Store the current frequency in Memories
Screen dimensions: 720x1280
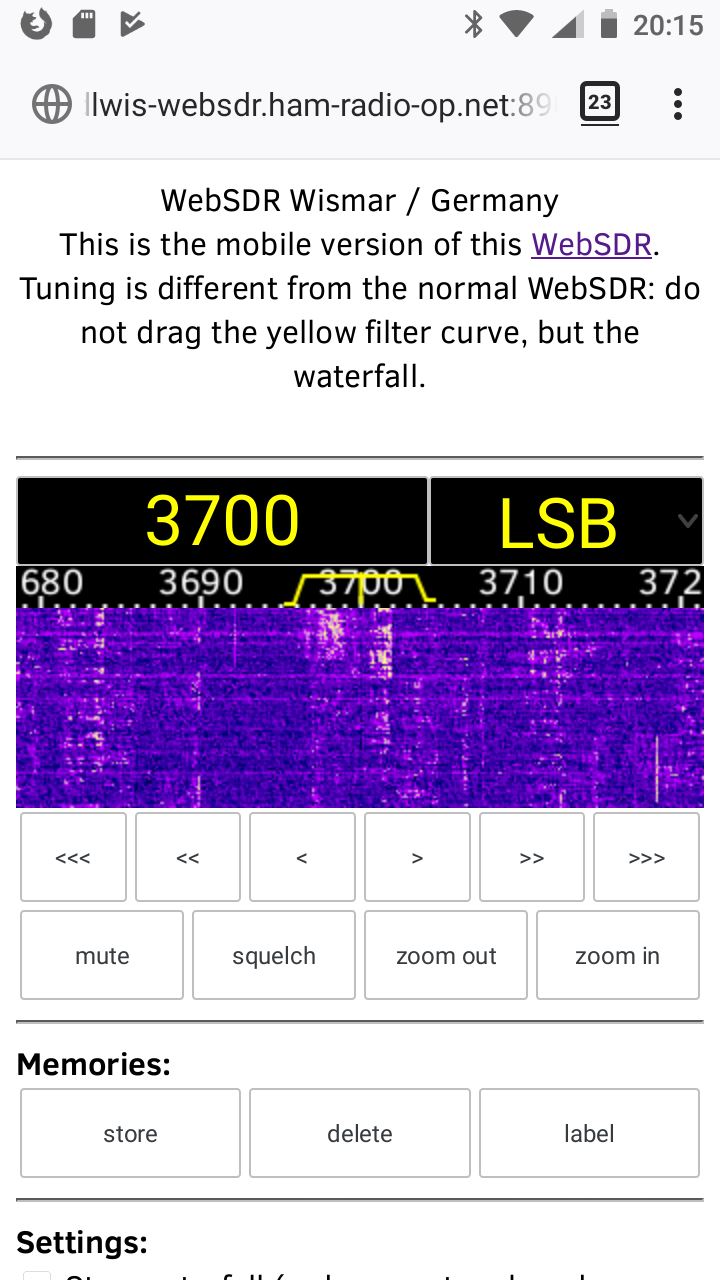129,1133
